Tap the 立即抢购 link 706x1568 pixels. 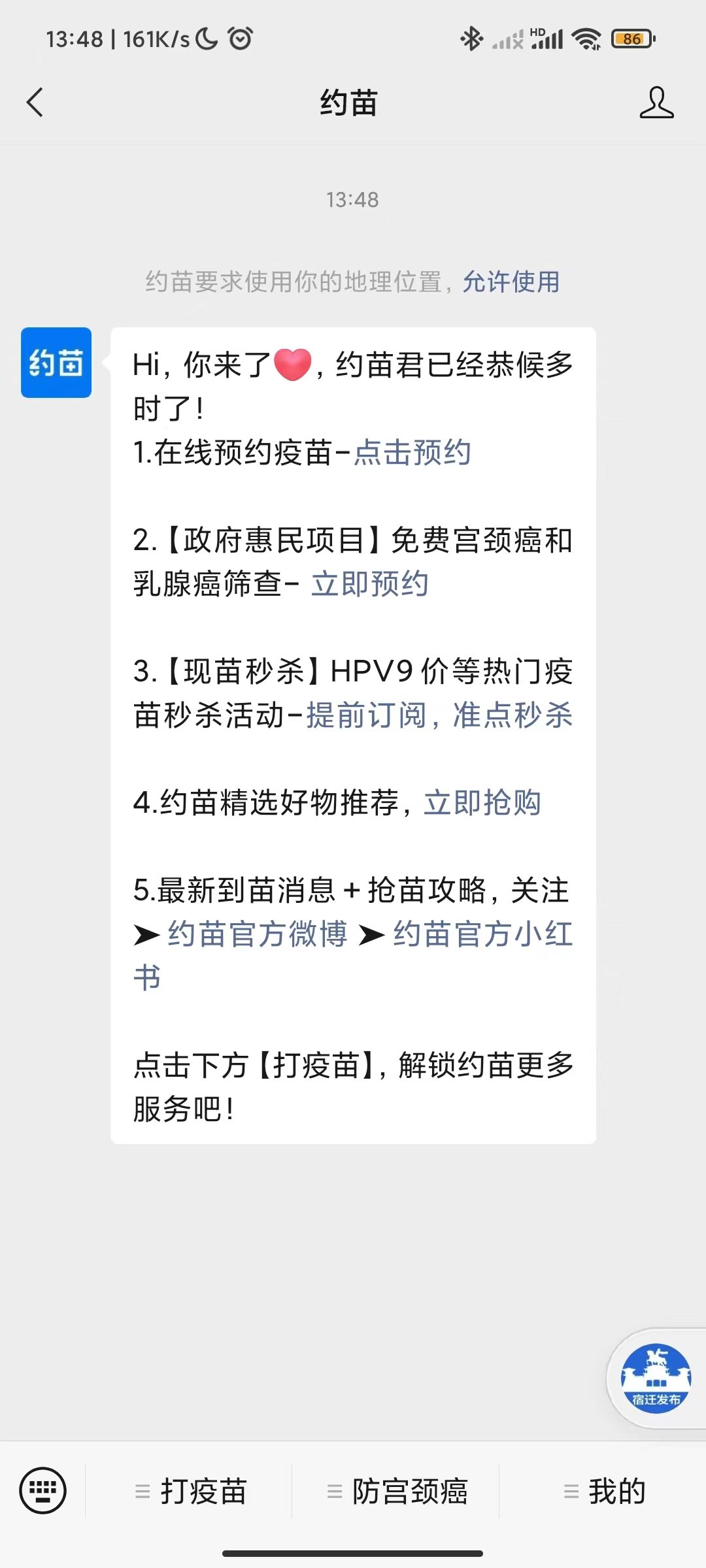[482, 803]
